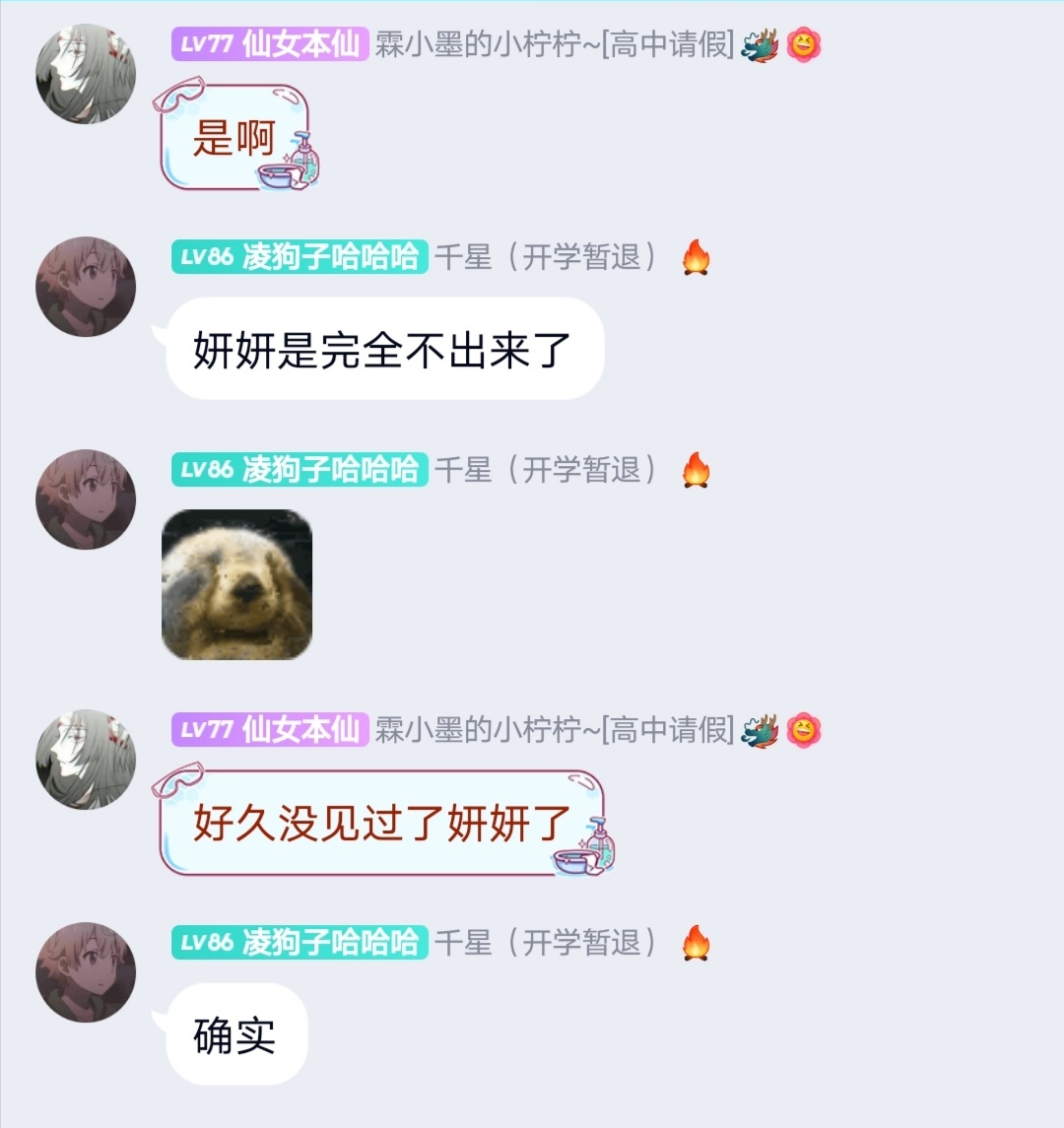The height and width of the screenshot is (1128, 1064).
Task: Open the avatar beside the 是啊 message
Action: [x=86, y=73]
